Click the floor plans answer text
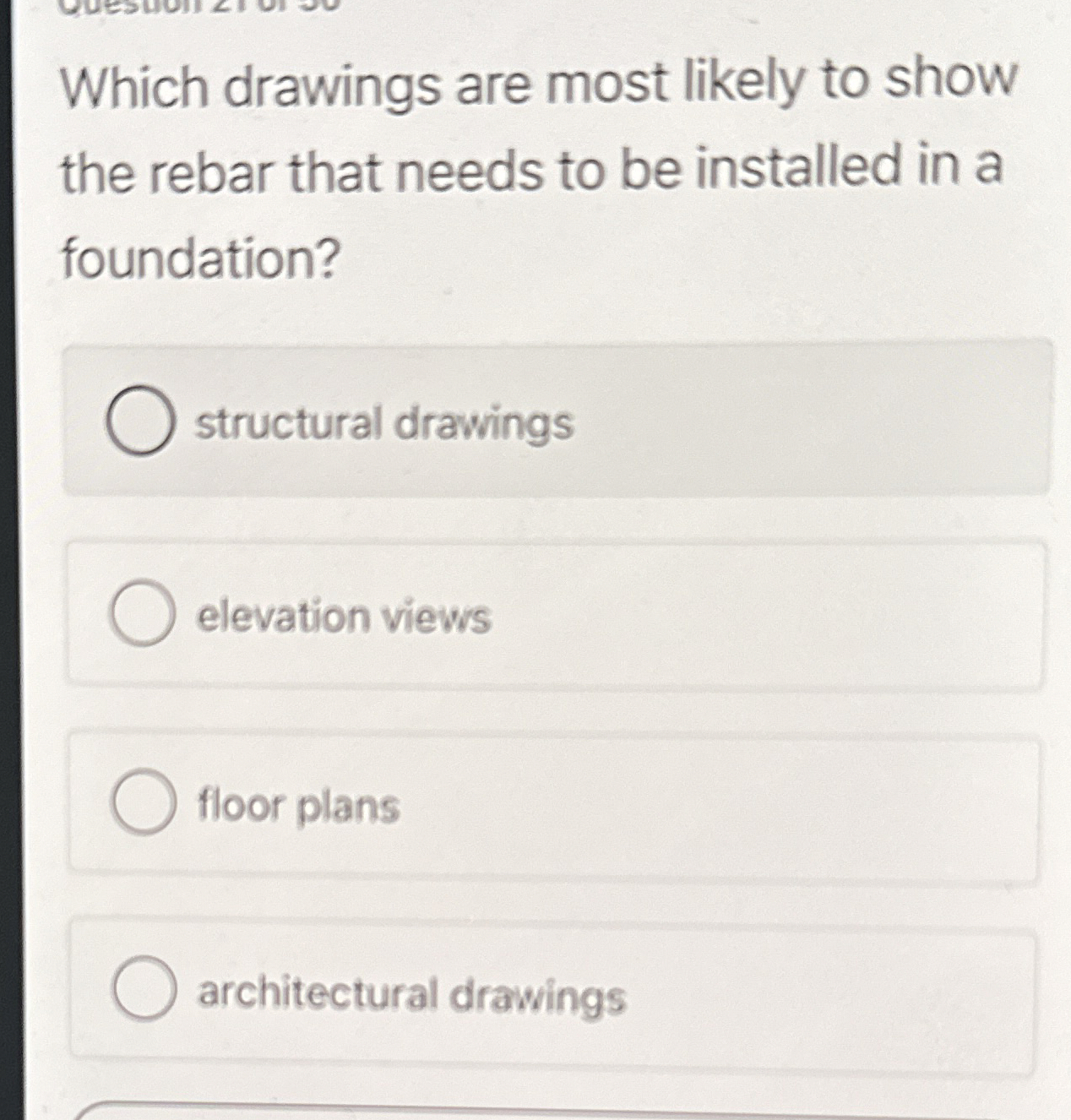The image size is (1071, 1120). 295,807
